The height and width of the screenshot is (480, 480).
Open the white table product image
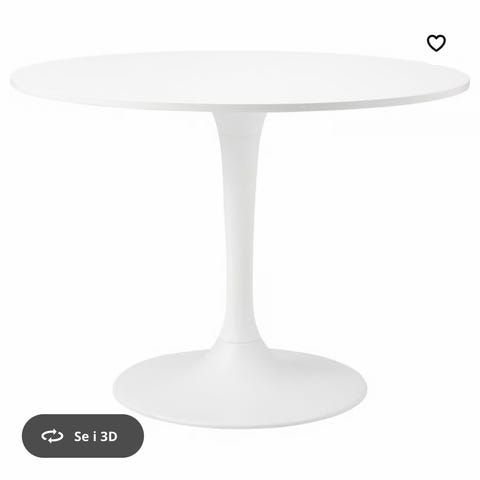coord(240,239)
